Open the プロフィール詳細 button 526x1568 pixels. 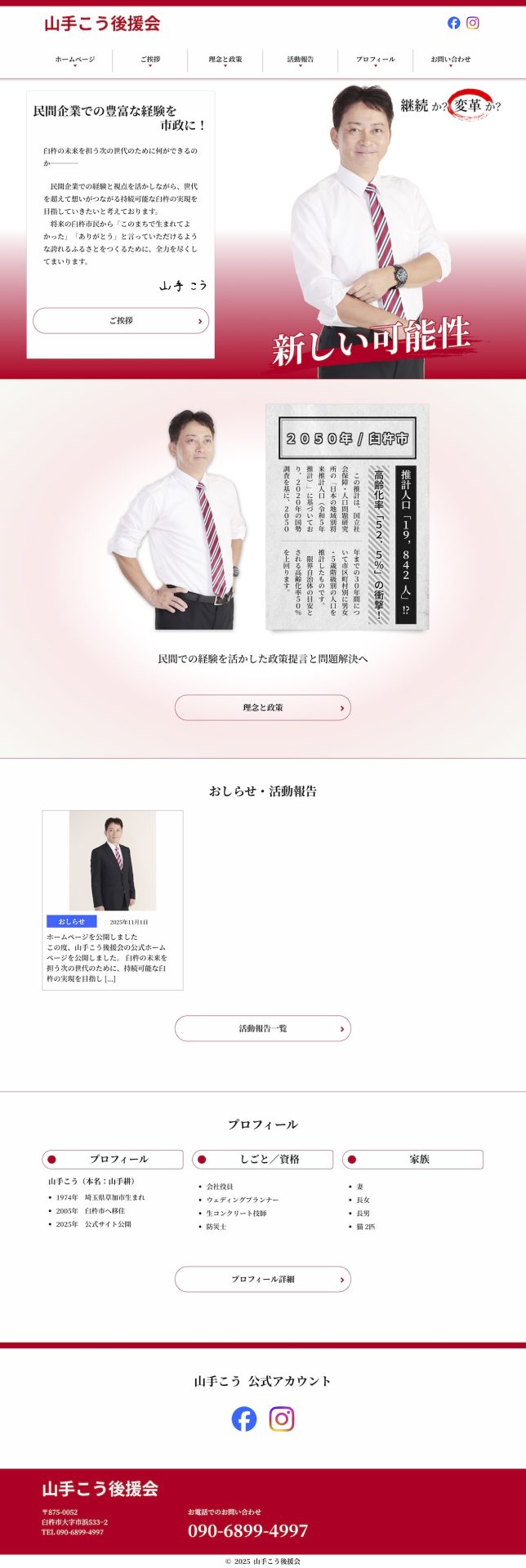coord(263,1280)
